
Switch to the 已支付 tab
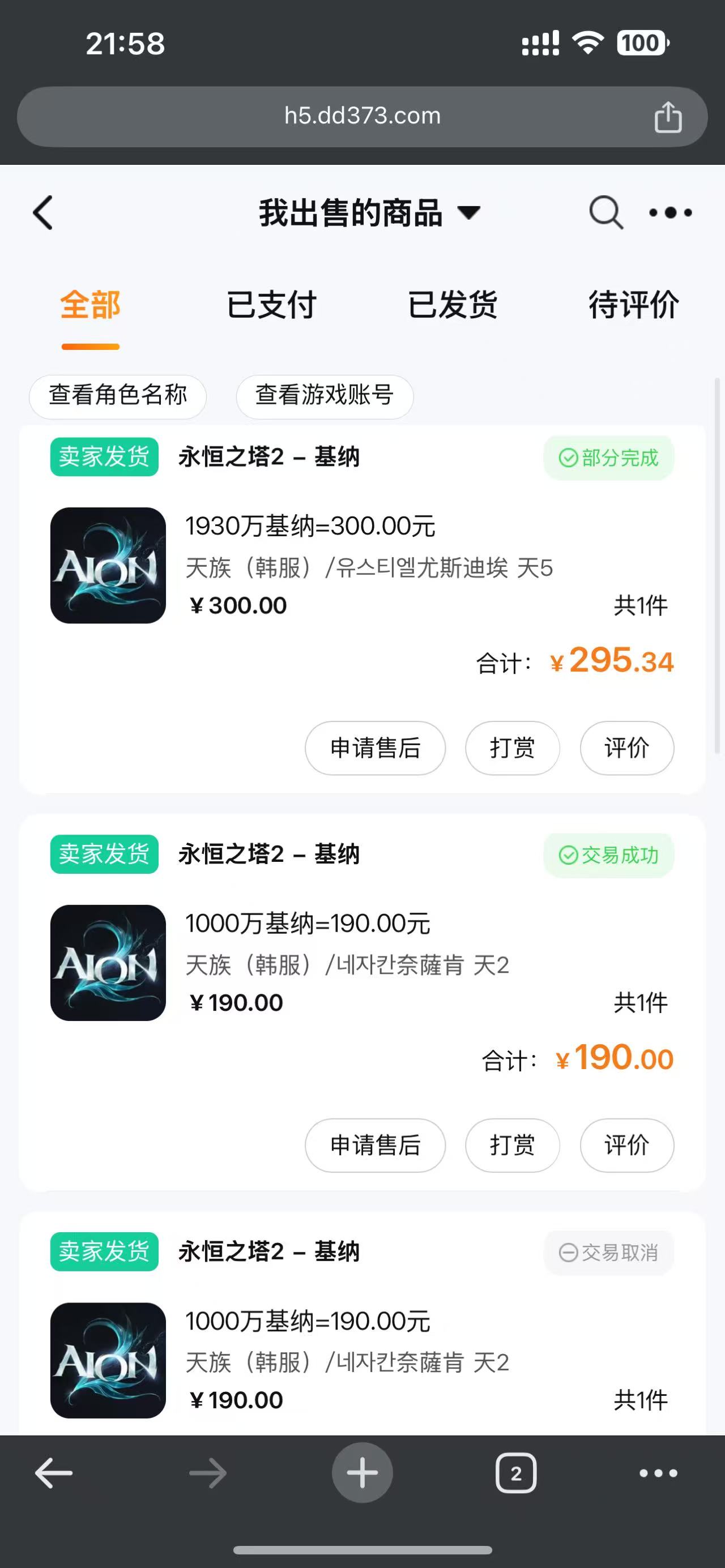click(271, 305)
